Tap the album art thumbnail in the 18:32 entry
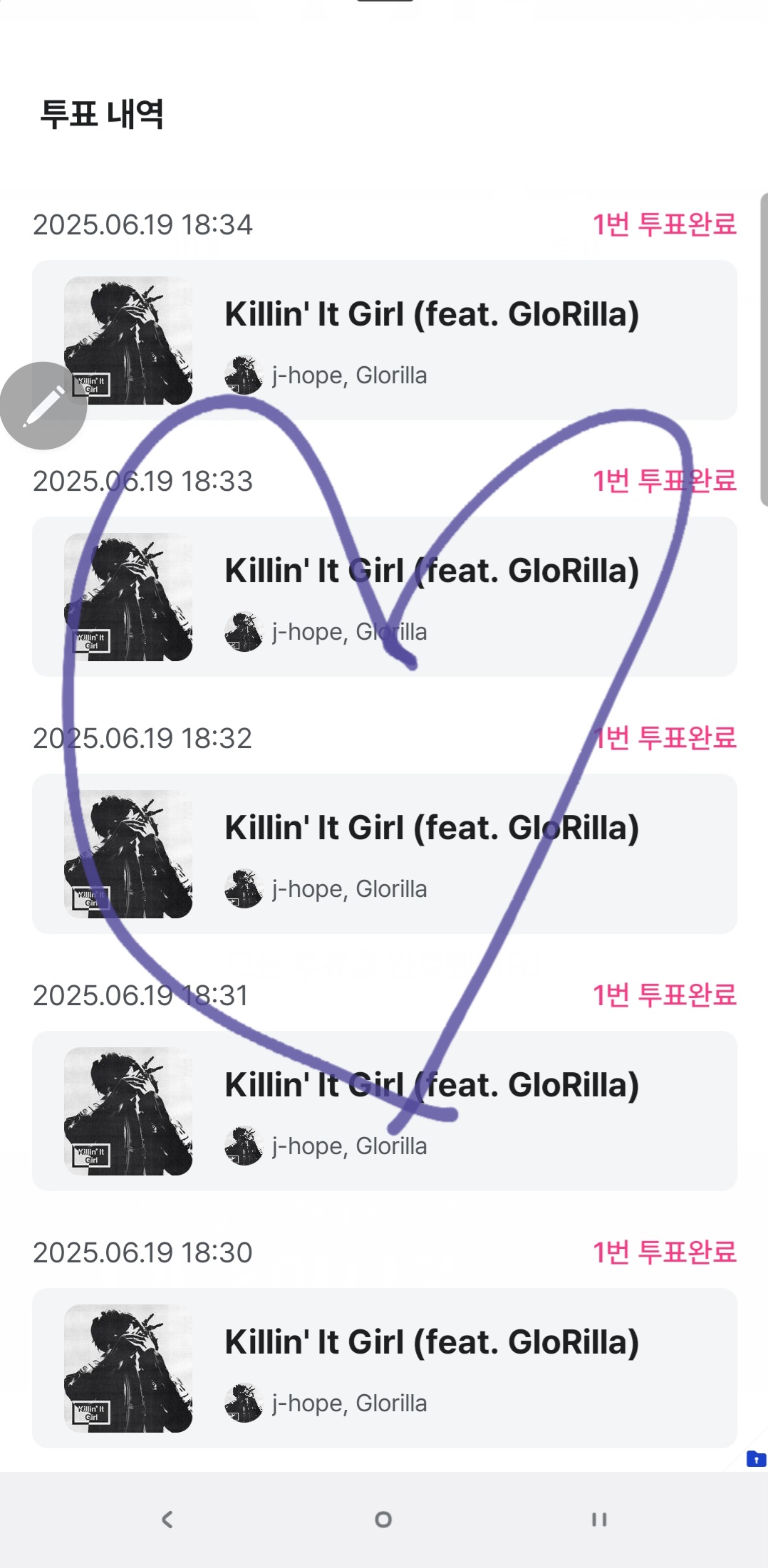Image resolution: width=768 pixels, height=1568 pixels. click(x=128, y=852)
